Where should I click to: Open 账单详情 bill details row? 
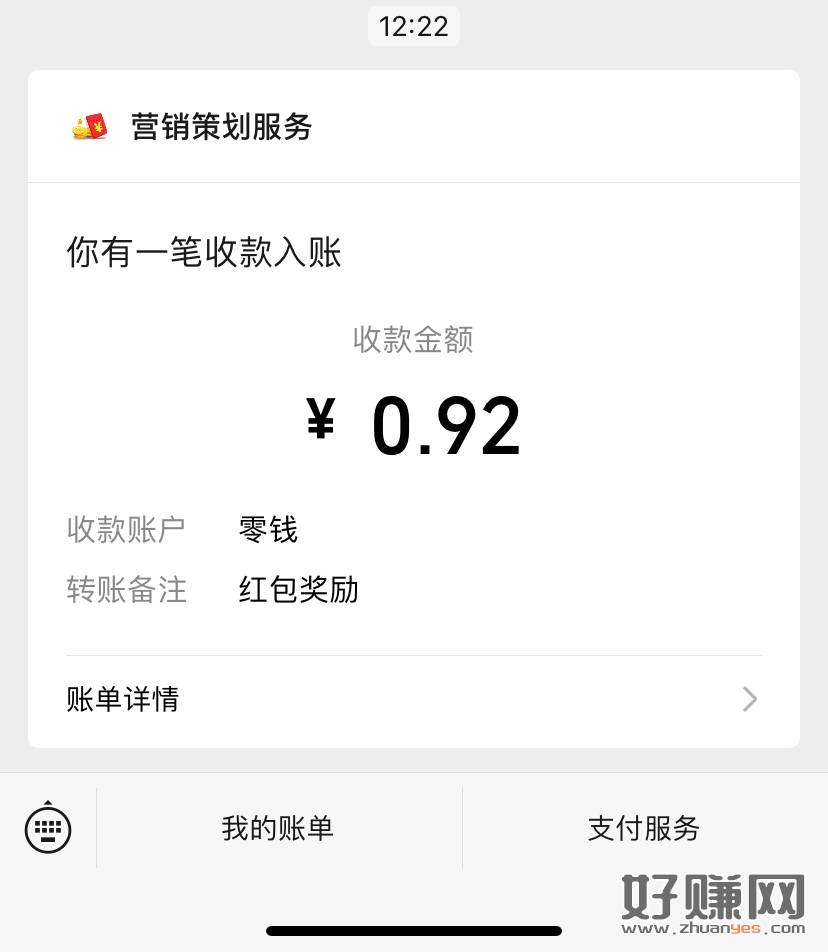click(x=413, y=699)
